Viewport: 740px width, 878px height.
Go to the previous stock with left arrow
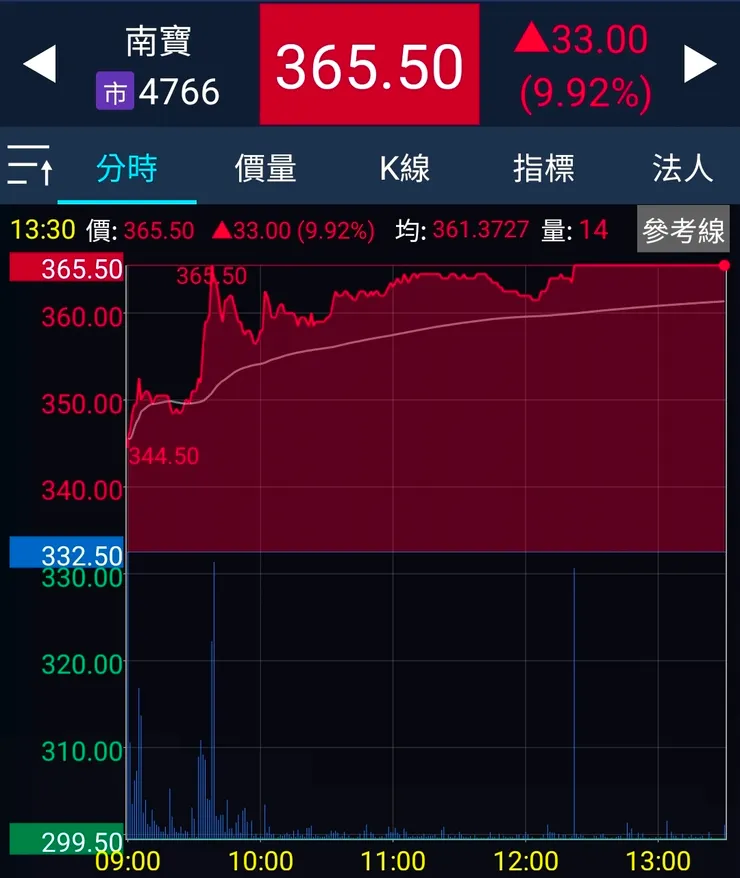[39, 65]
